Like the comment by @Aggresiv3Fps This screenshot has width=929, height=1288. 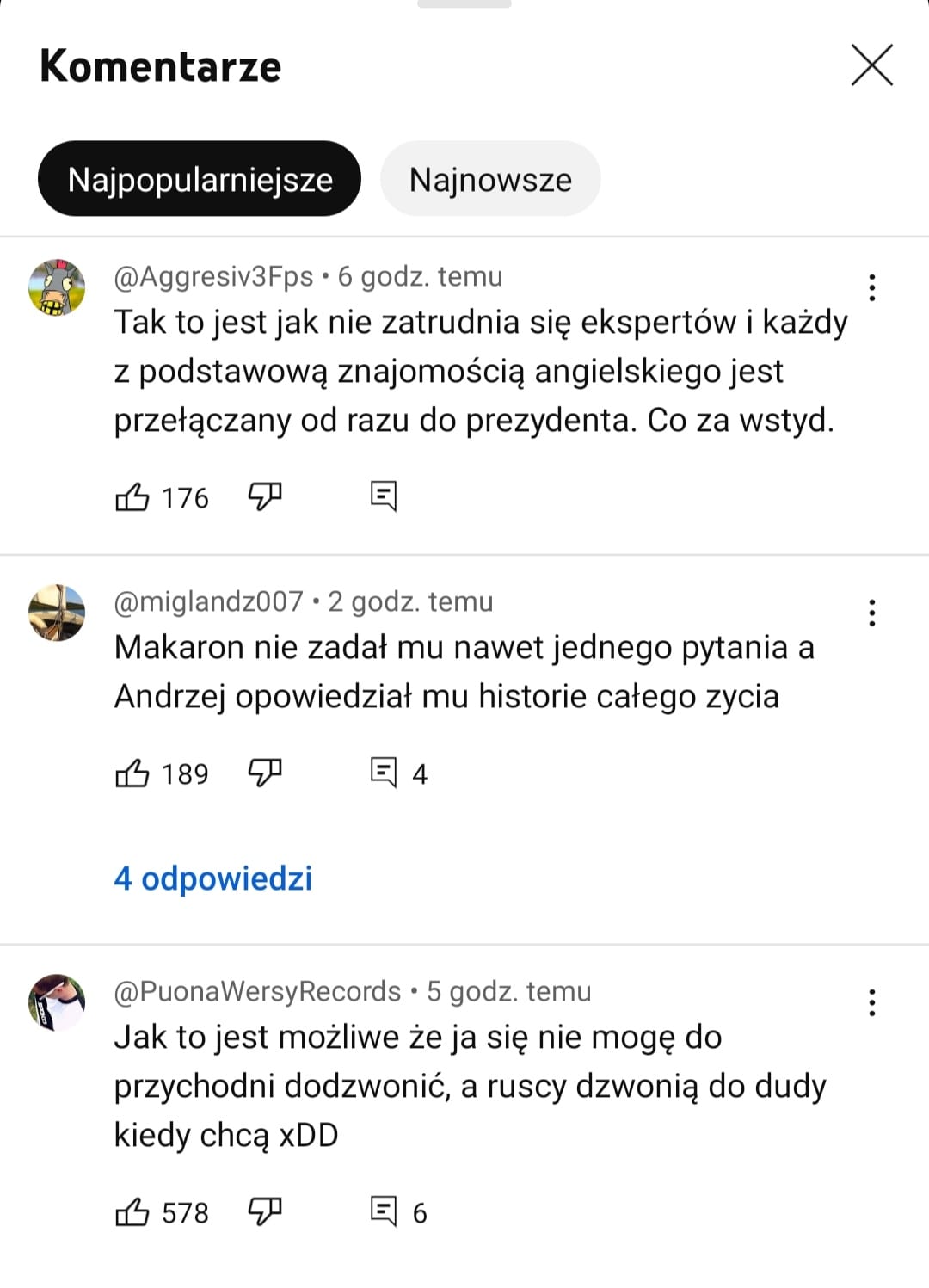pos(132,496)
